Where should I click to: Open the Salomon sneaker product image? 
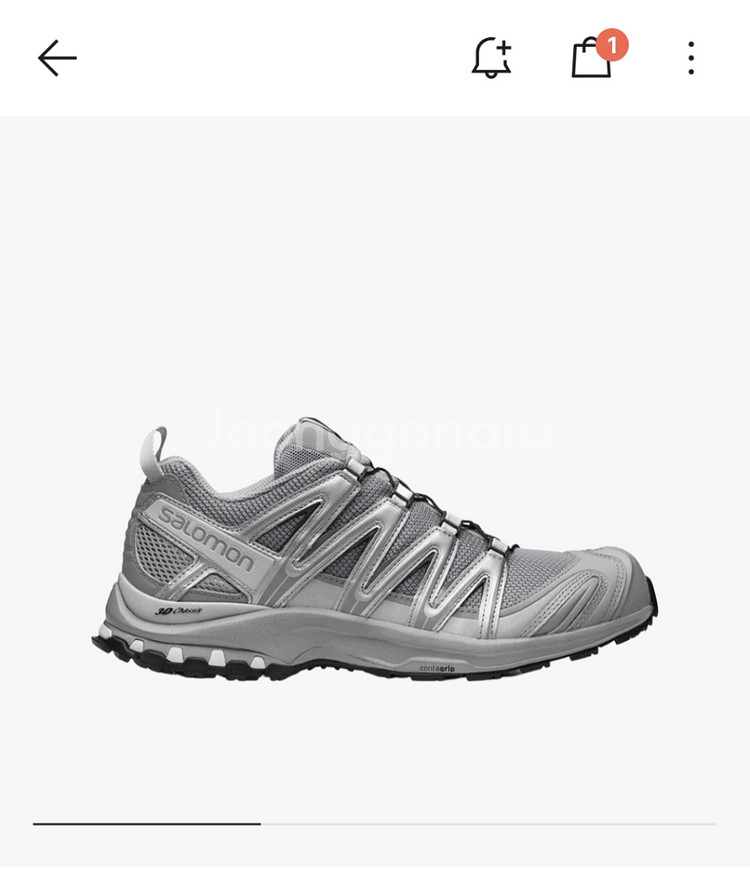375,550
